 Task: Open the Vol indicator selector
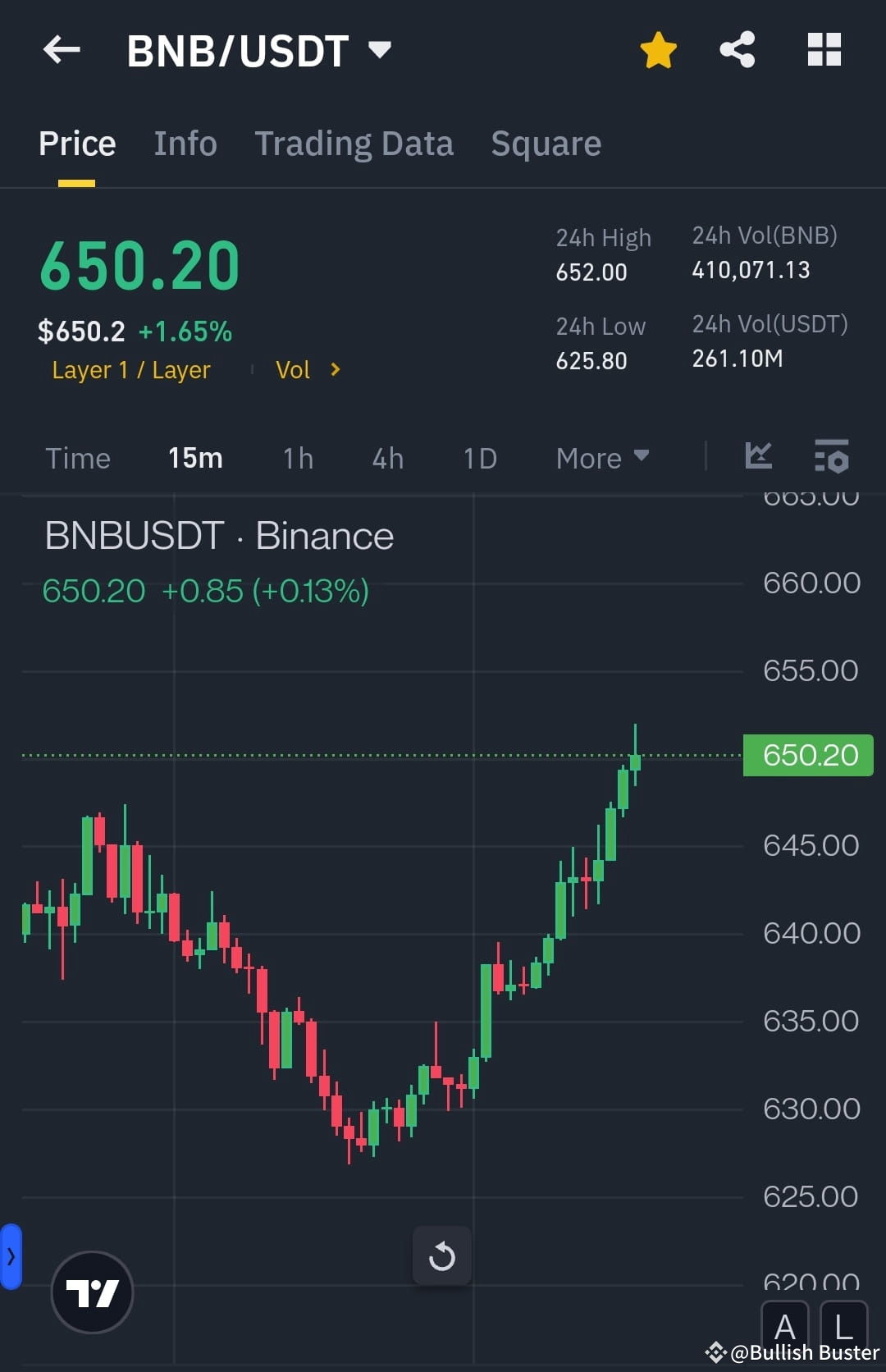coord(307,369)
